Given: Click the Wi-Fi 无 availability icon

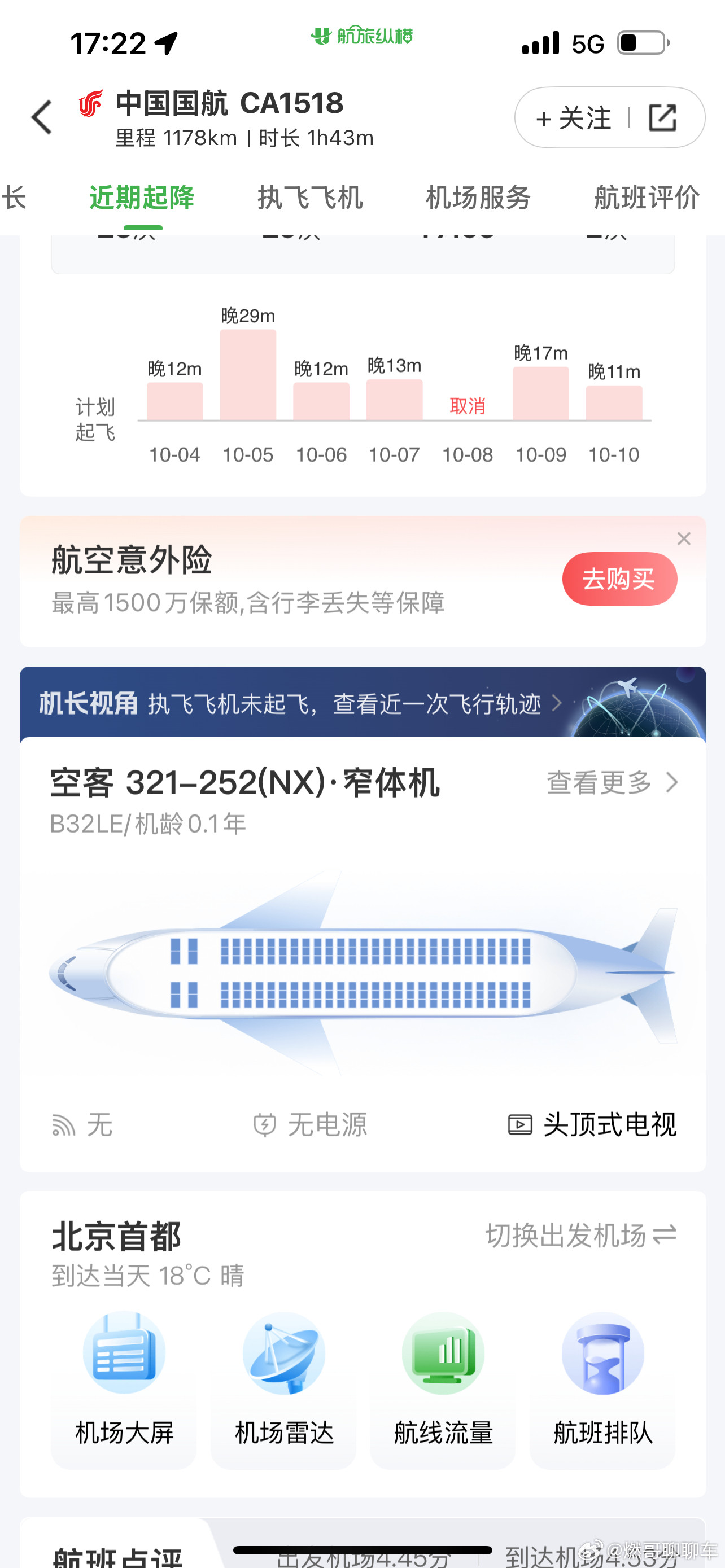Looking at the screenshot, I should tap(63, 1125).
